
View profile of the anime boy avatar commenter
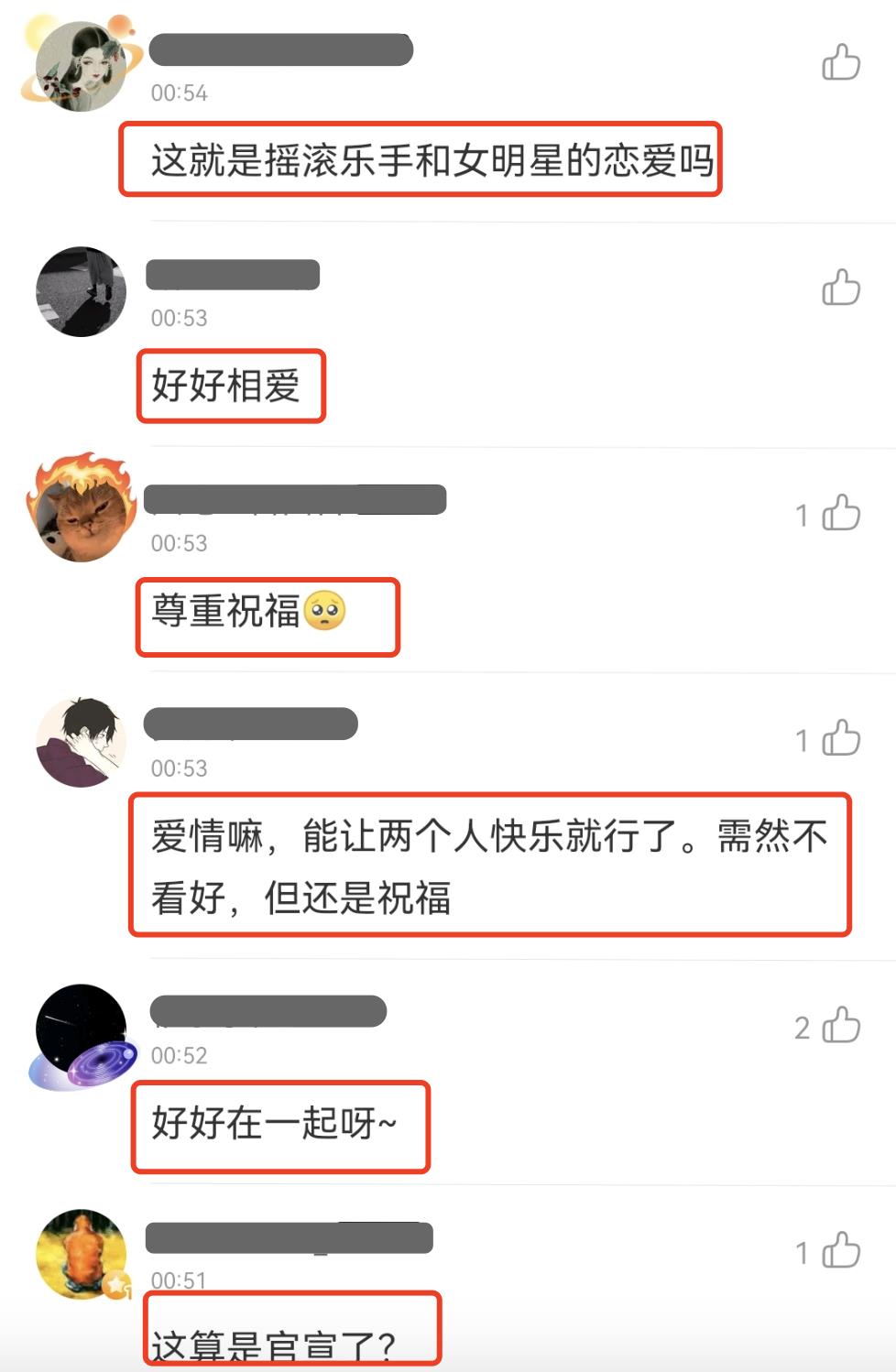click(x=81, y=742)
